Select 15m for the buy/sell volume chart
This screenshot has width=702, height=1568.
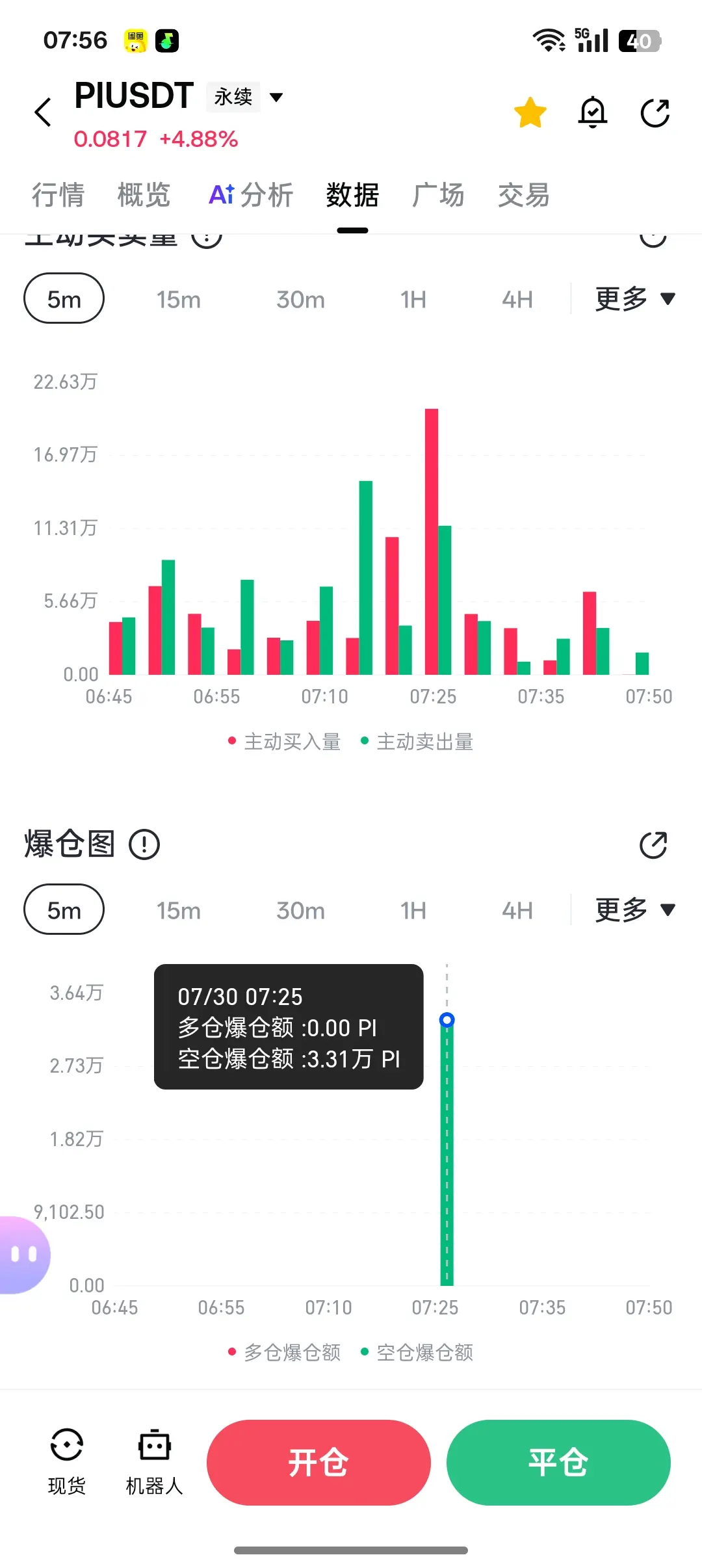click(x=179, y=299)
